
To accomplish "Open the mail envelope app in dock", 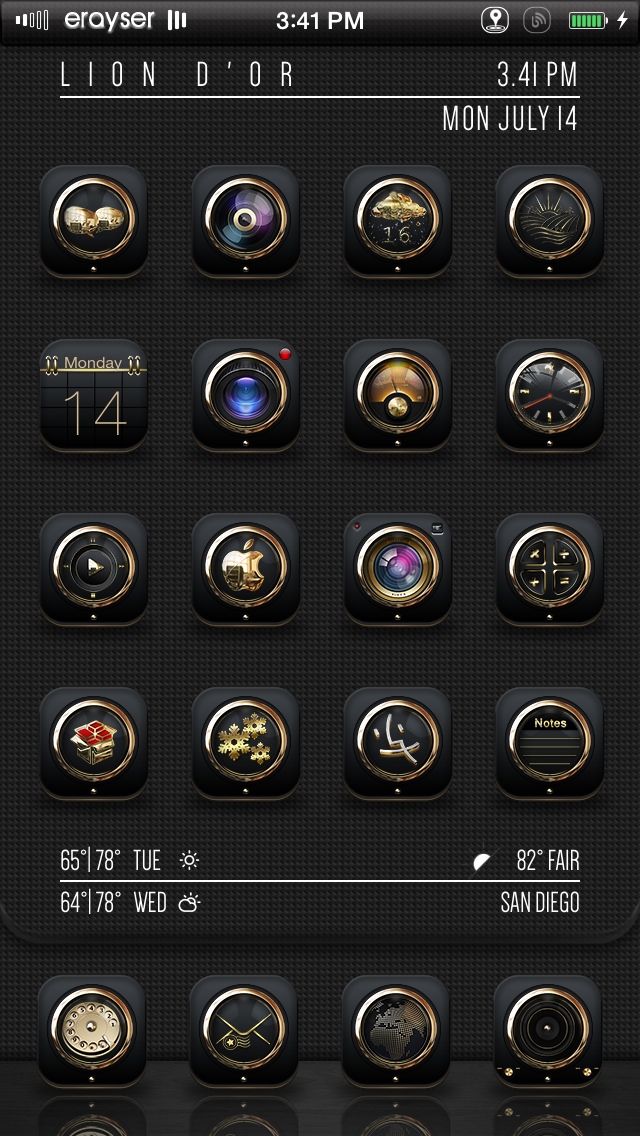I will (x=244, y=1029).
